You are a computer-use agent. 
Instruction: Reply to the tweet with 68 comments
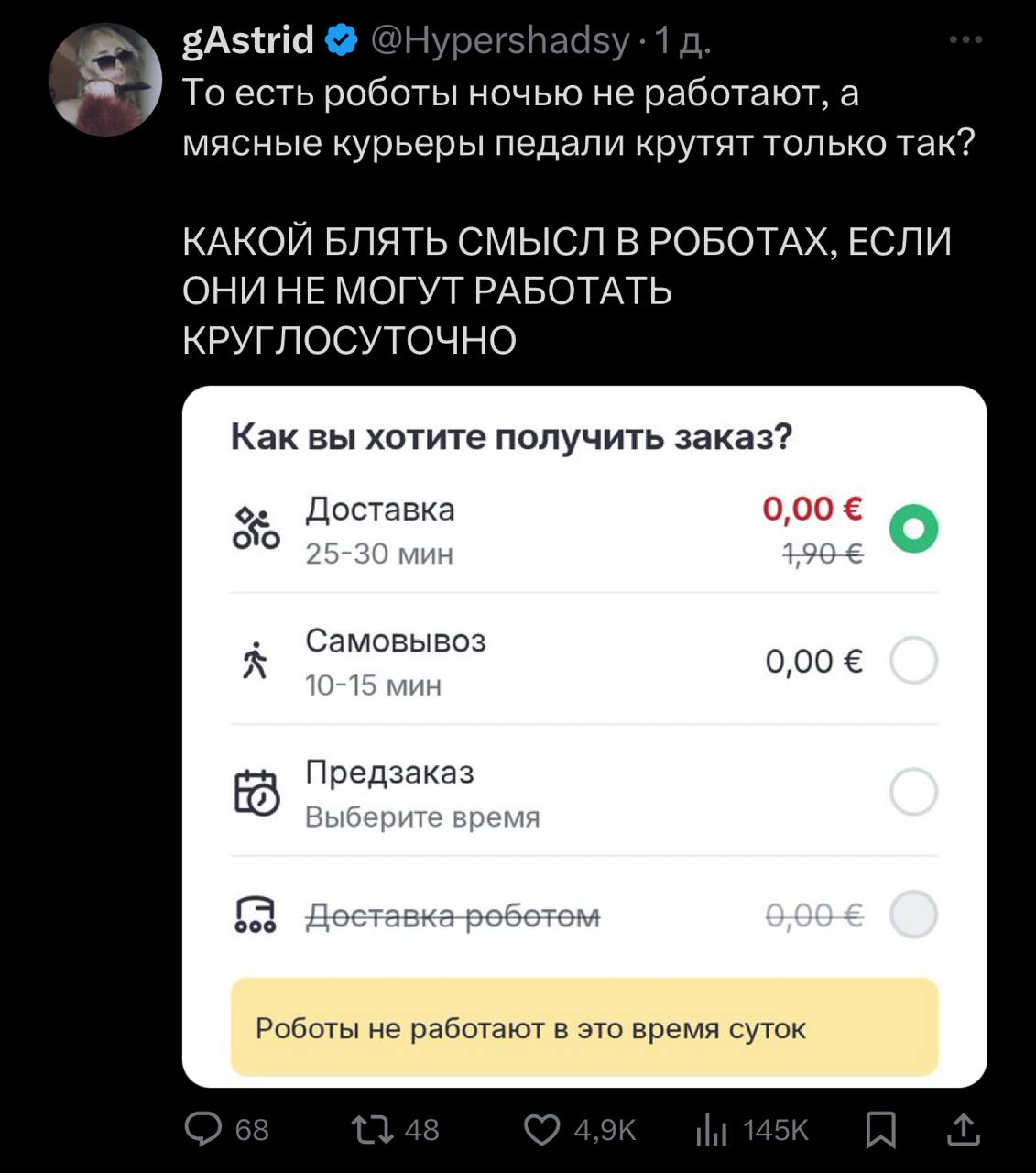[204, 1129]
